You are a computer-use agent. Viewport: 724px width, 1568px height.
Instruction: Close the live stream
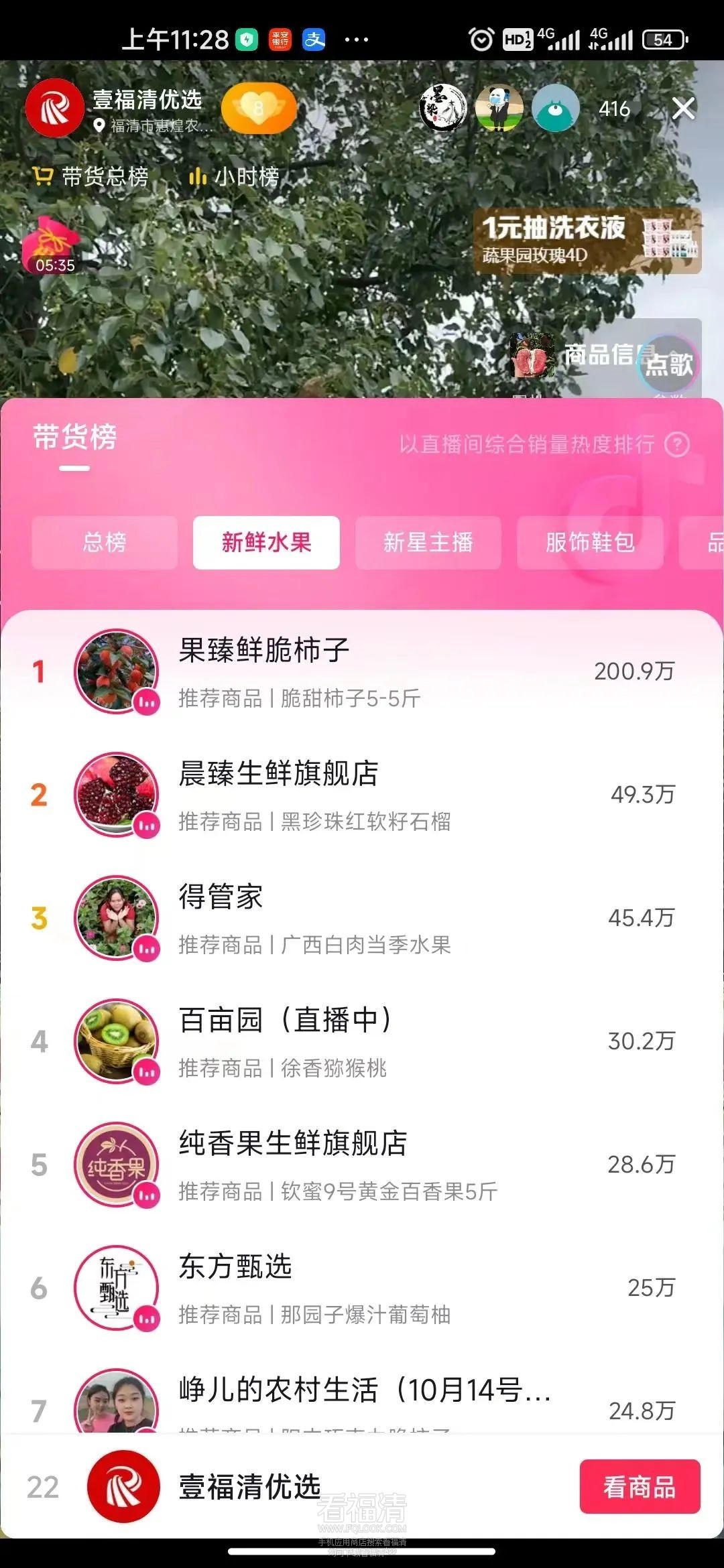683,108
